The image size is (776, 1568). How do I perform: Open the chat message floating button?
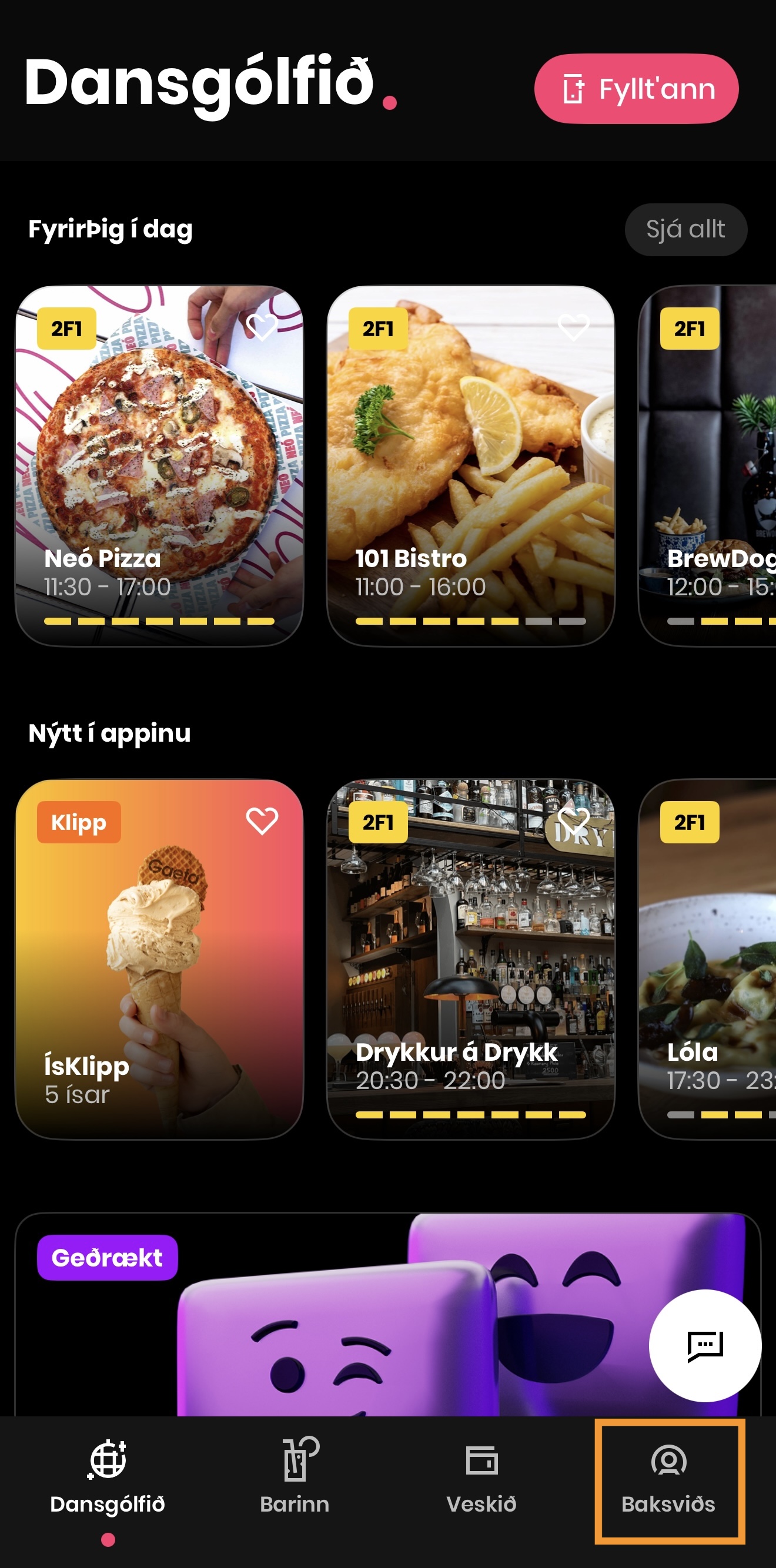click(x=705, y=1345)
